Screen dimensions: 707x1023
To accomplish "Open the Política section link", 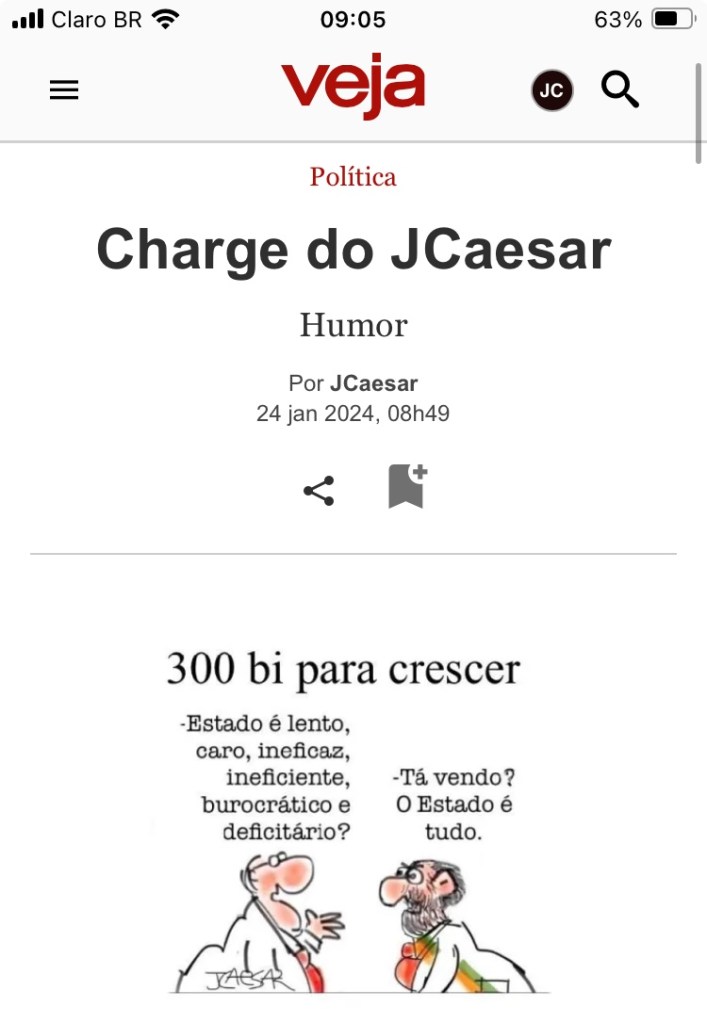I will click(353, 177).
